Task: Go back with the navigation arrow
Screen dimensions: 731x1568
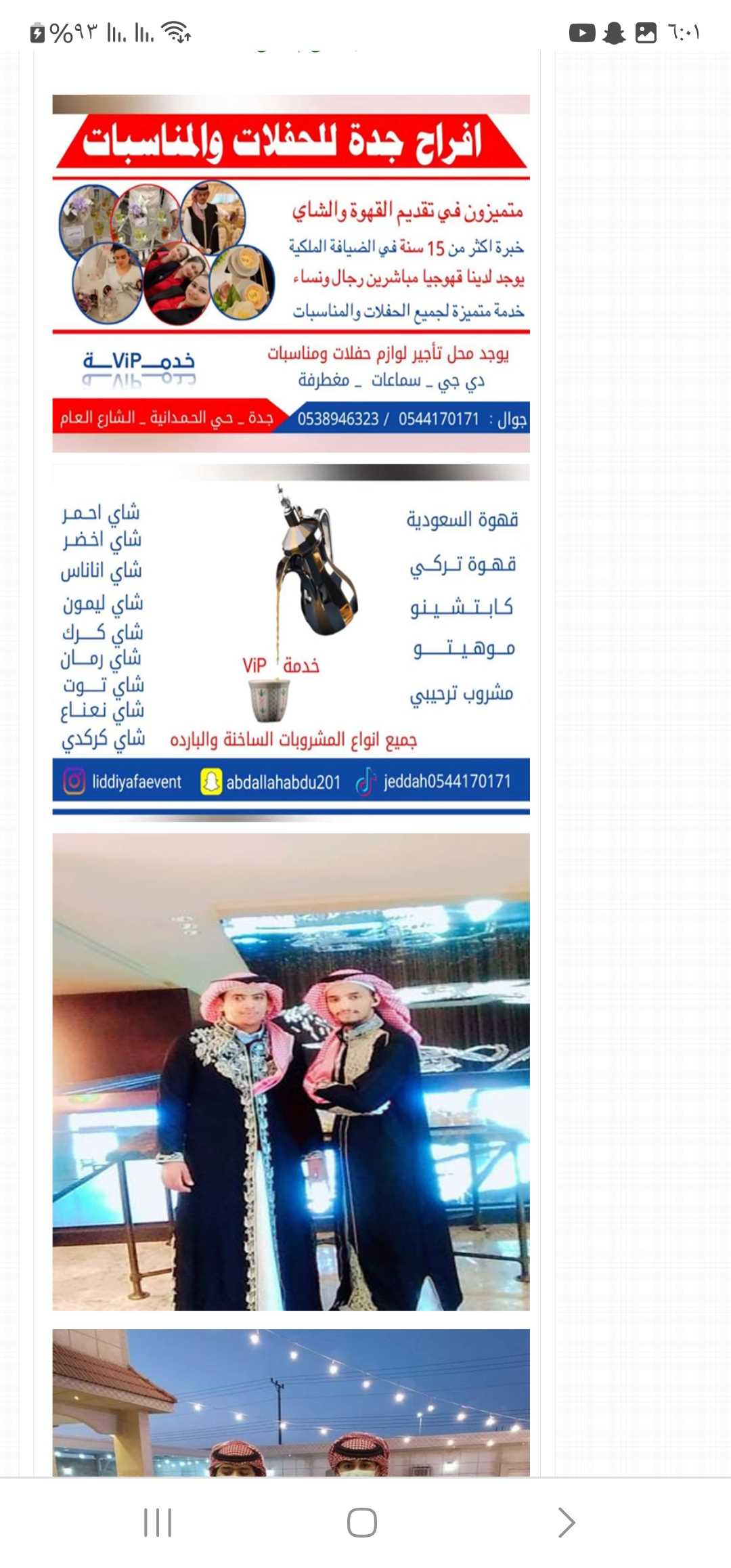Action: click(567, 1523)
